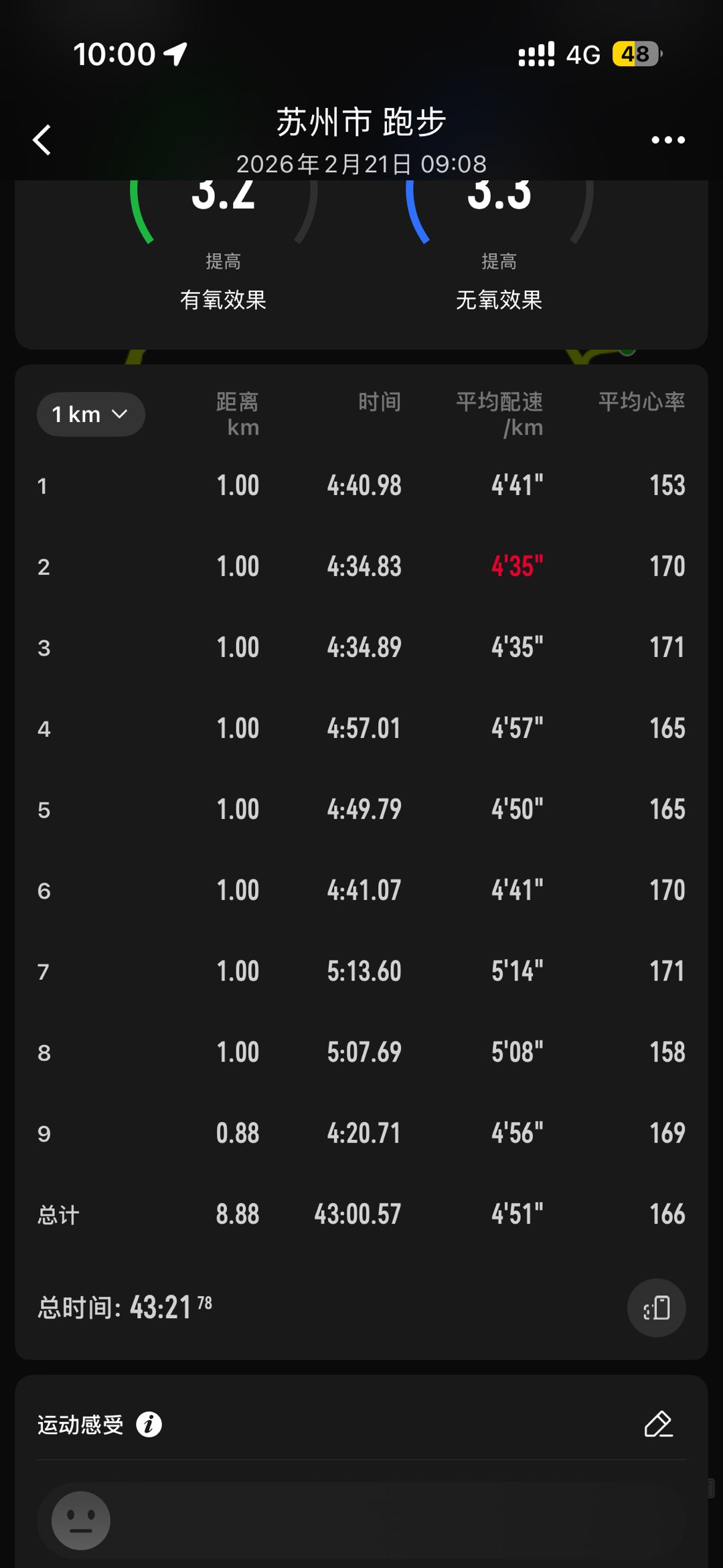Open the 1 km lap interval dropdown

(90, 415)
